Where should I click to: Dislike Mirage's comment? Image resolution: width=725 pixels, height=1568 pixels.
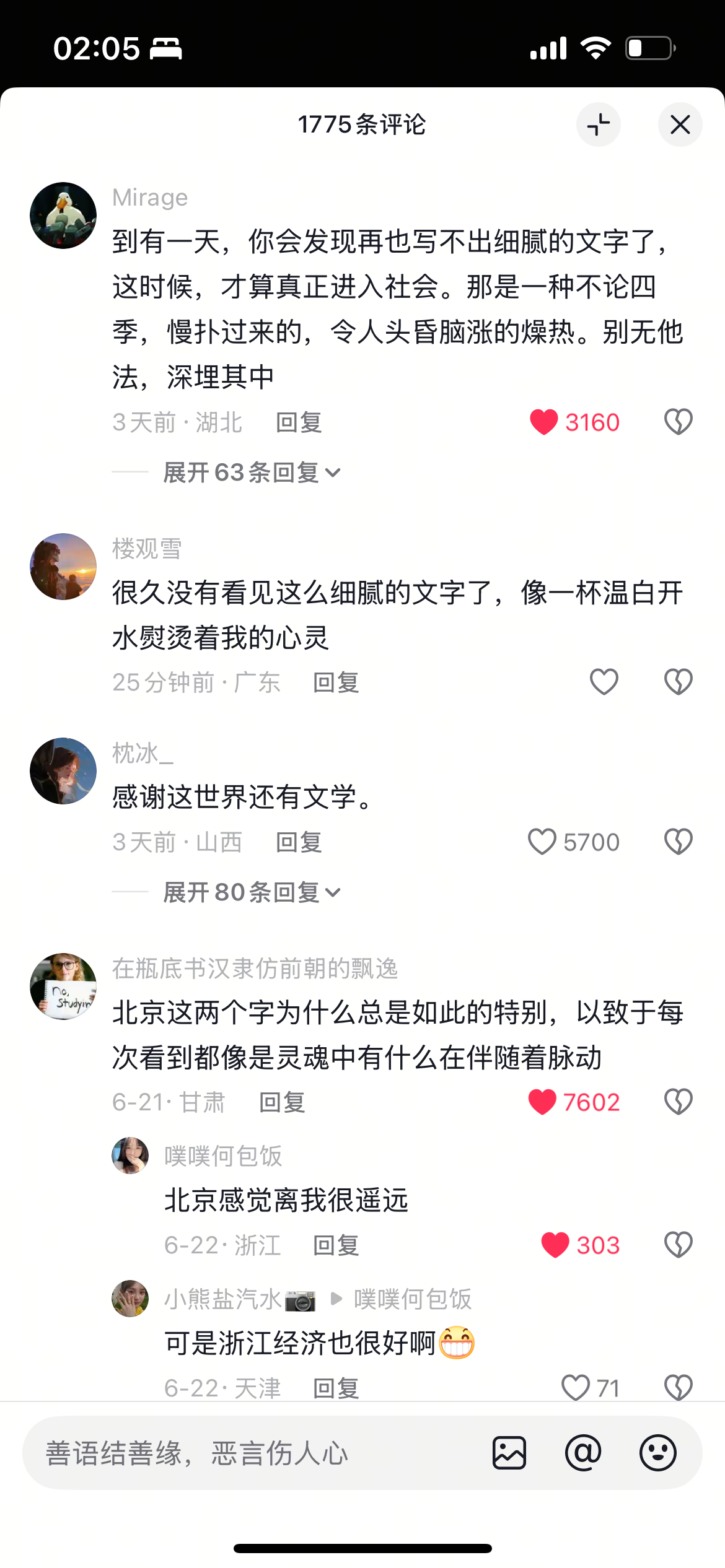(679, 422)
